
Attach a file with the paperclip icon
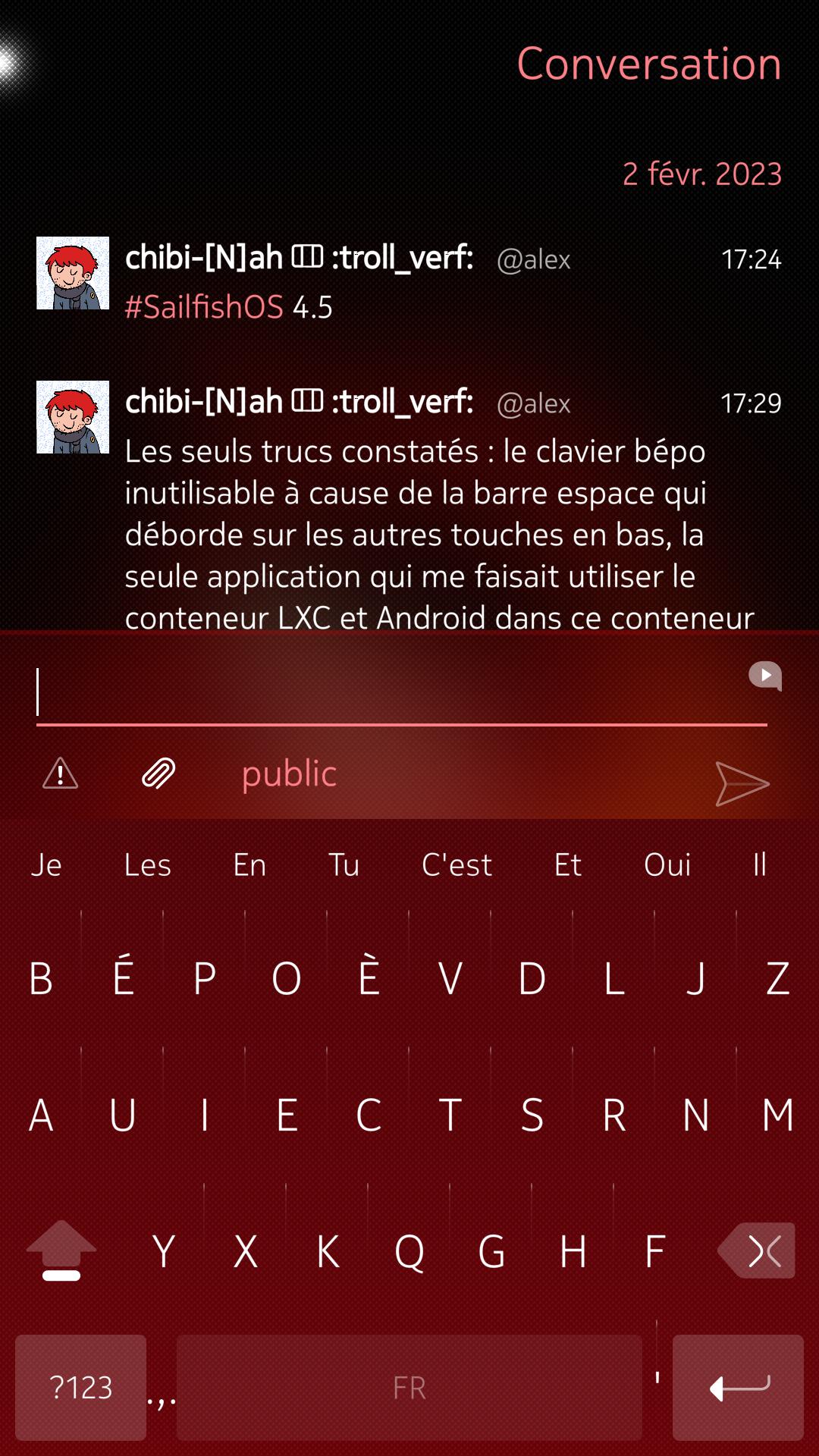coord(158,774)
